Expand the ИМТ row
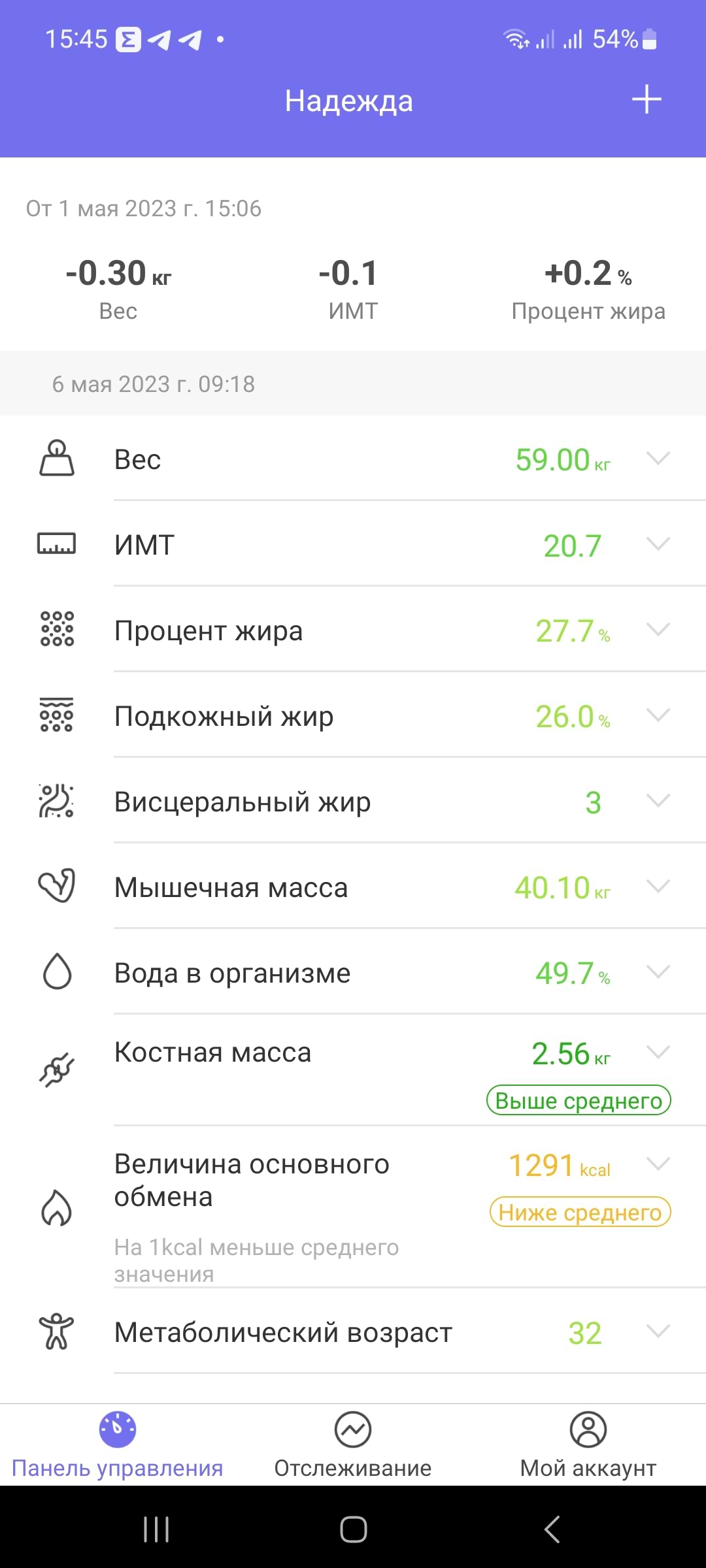The width and height of the screenshot is (706, 1568). (658, 544)
